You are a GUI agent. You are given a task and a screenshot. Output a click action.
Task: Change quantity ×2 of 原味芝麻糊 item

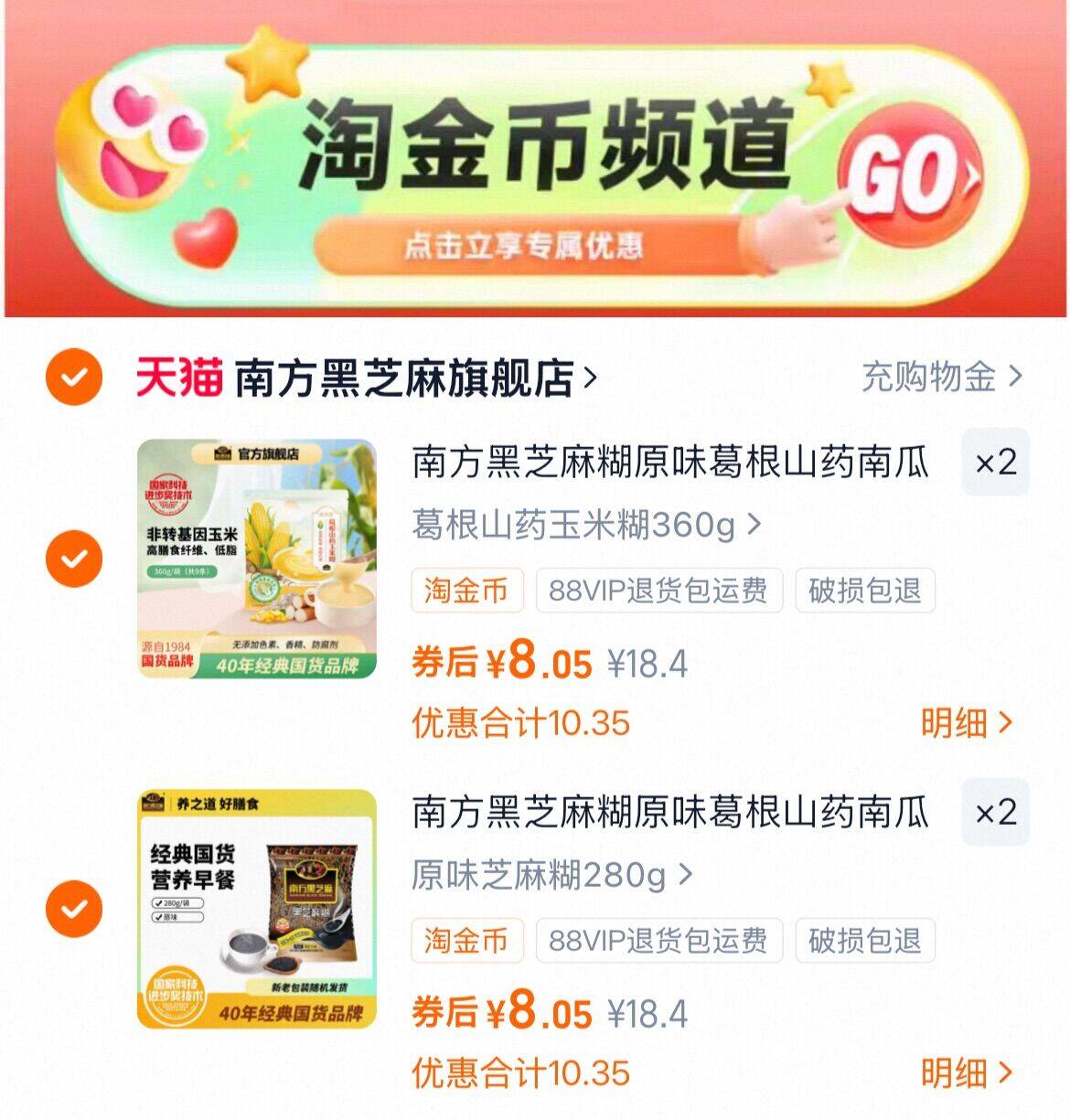coord(995,813)
